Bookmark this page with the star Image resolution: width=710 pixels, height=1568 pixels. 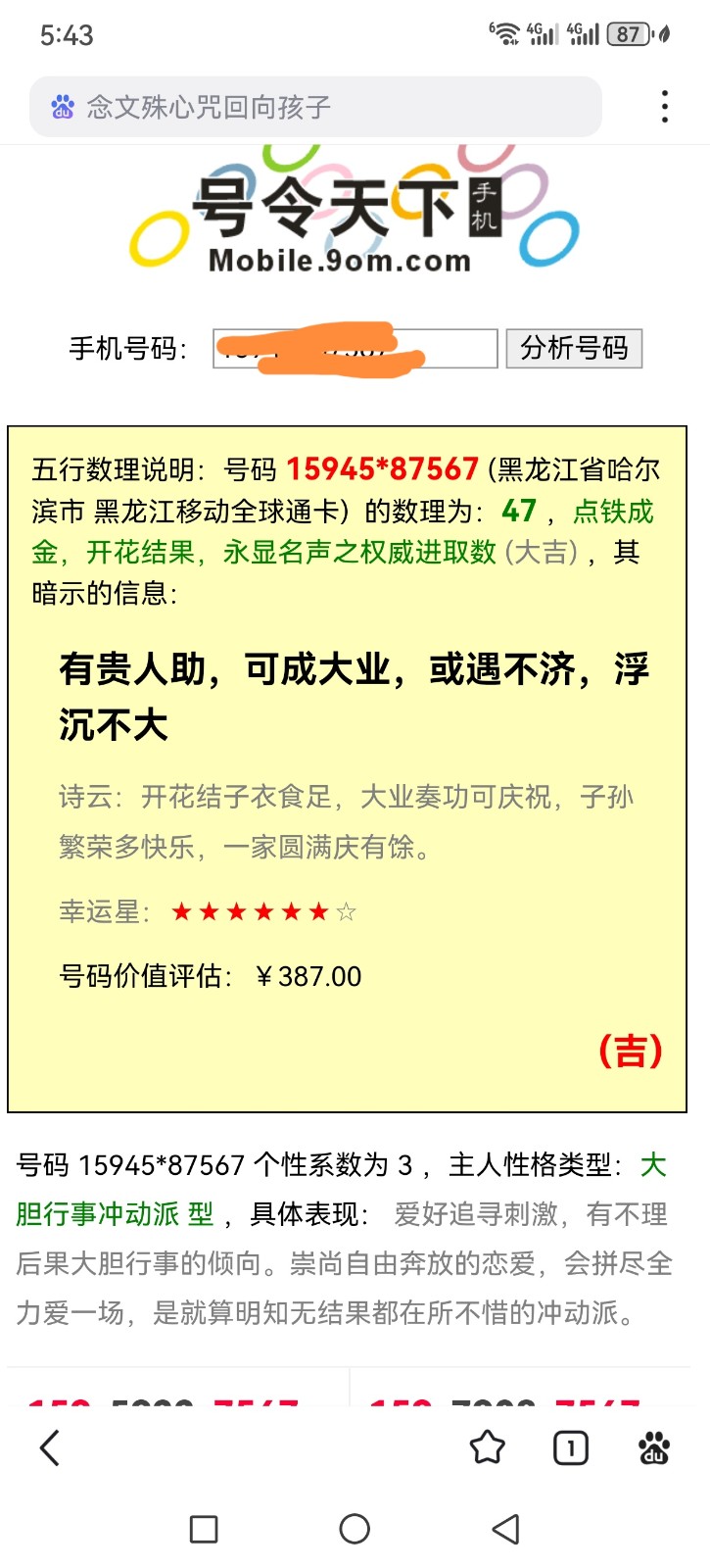click(x=487, y=1447)
